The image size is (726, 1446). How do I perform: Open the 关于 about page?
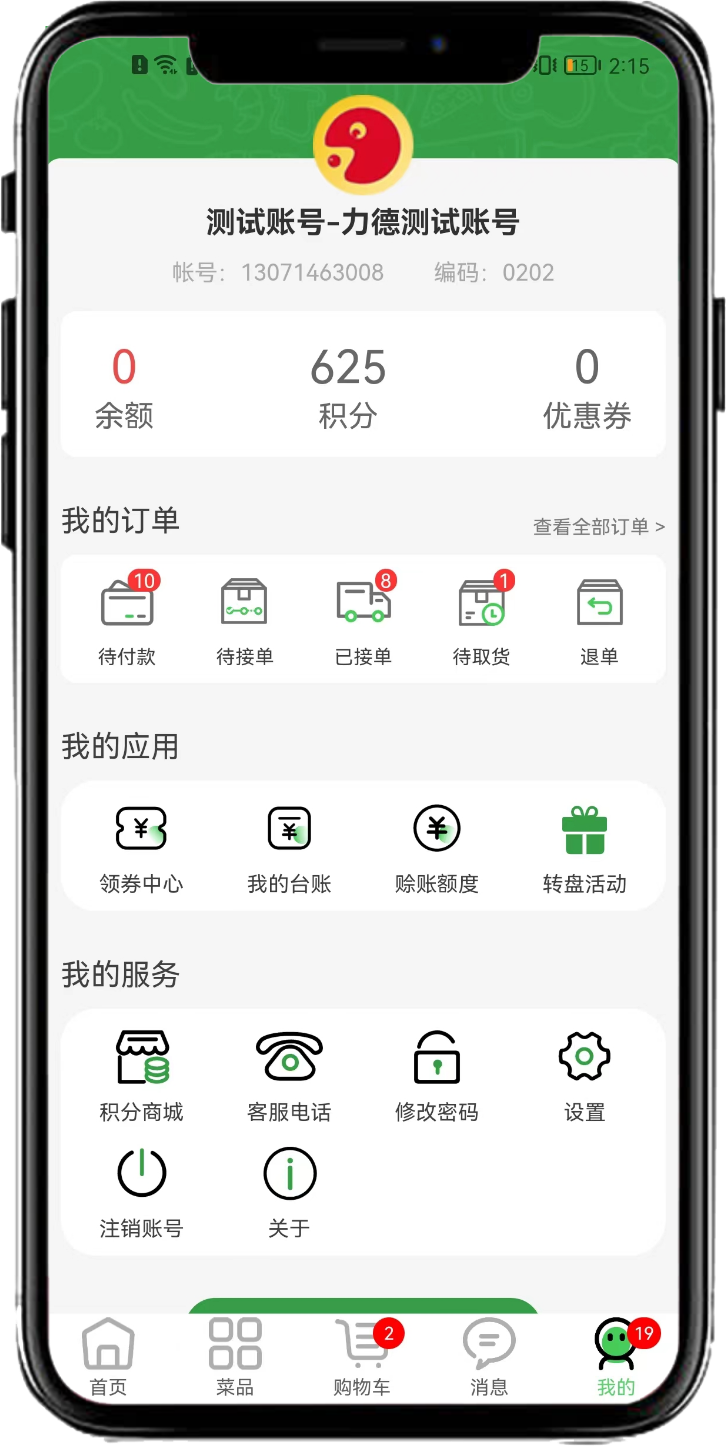(x=289, y=1191)
